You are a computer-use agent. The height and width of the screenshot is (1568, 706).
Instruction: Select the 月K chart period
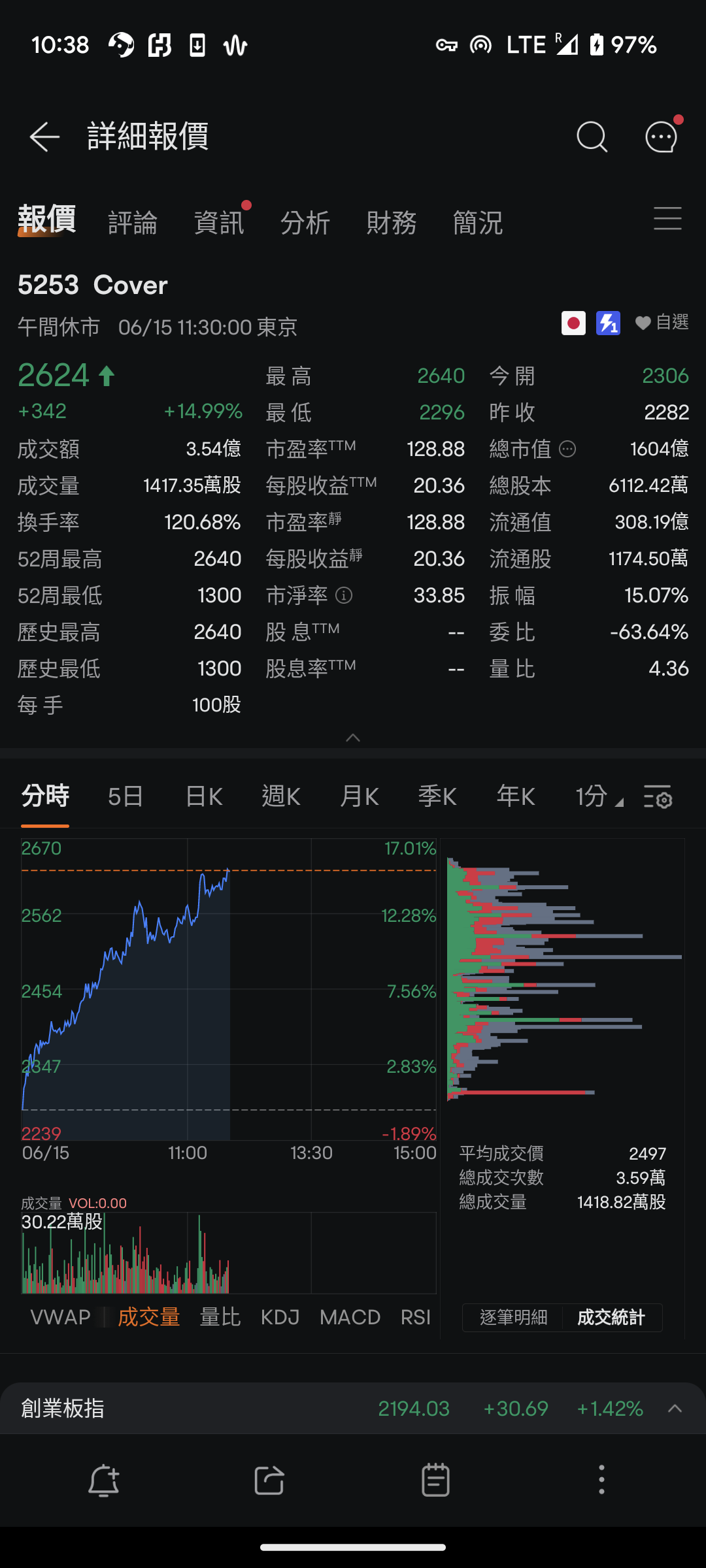[360, 796]
